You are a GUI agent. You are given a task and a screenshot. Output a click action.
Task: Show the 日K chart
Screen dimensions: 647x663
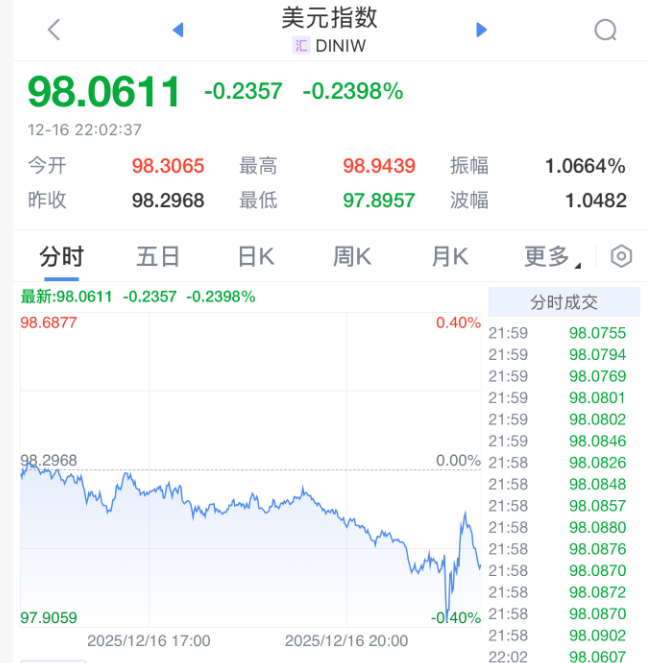tap(255, 257)
